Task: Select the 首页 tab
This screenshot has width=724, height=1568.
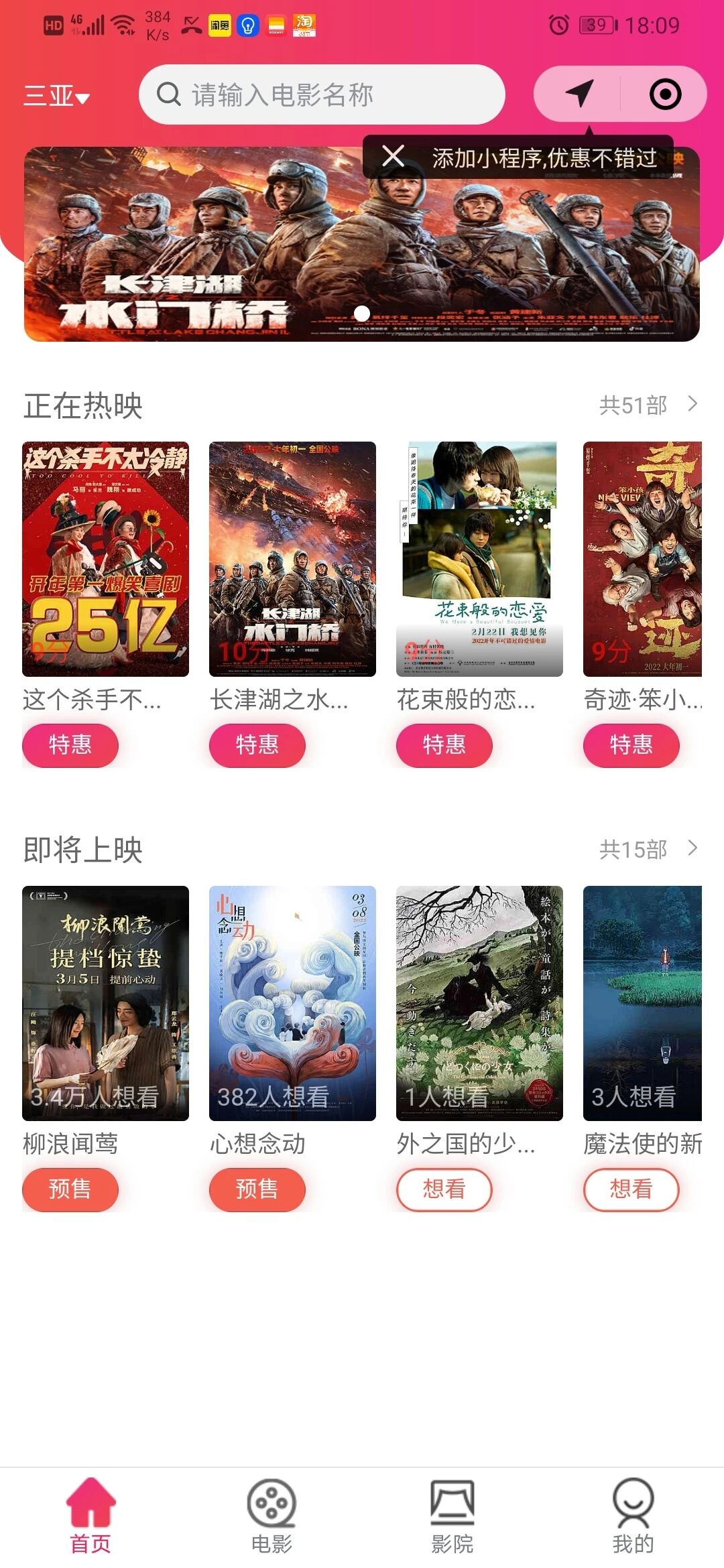Action: [x=90, y=1516]
